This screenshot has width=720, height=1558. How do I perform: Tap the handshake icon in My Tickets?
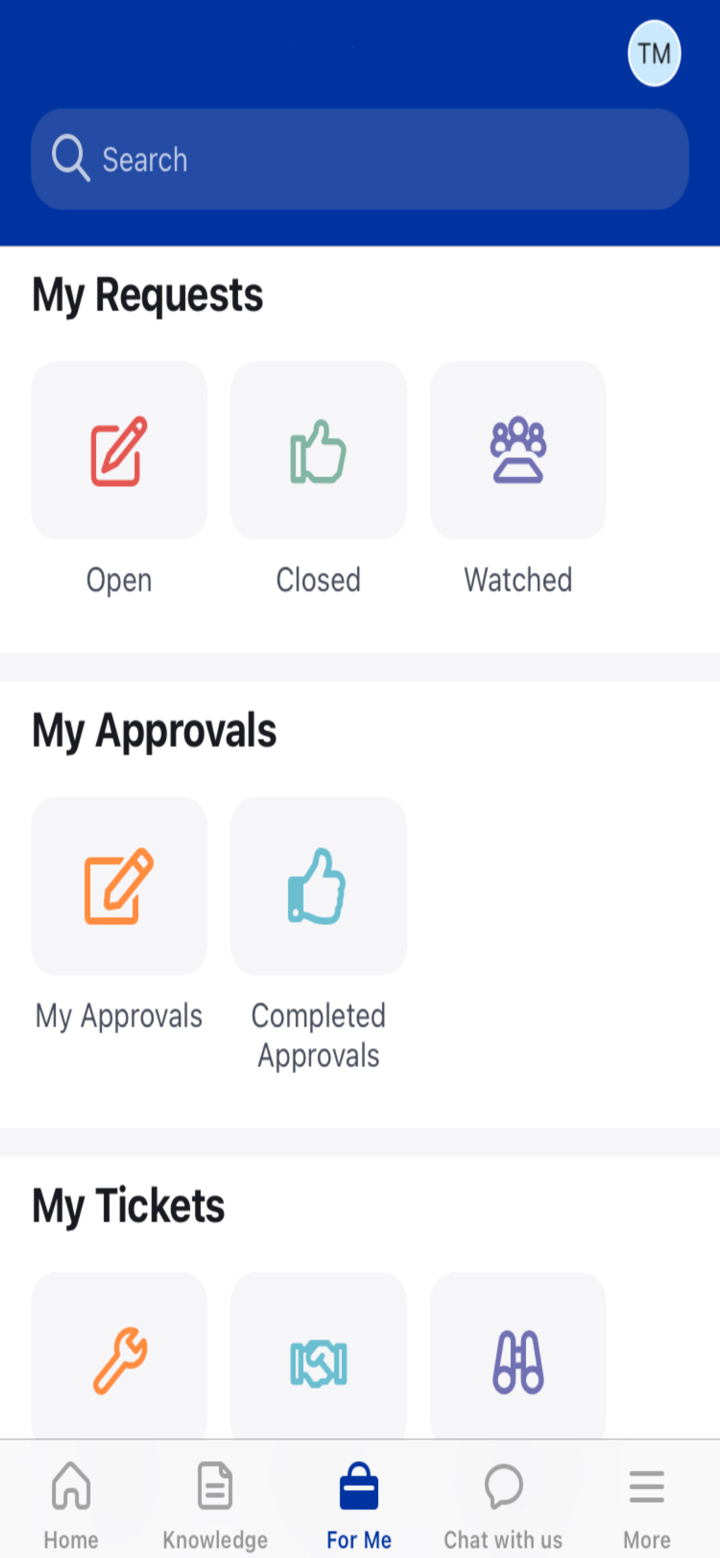318,1355
